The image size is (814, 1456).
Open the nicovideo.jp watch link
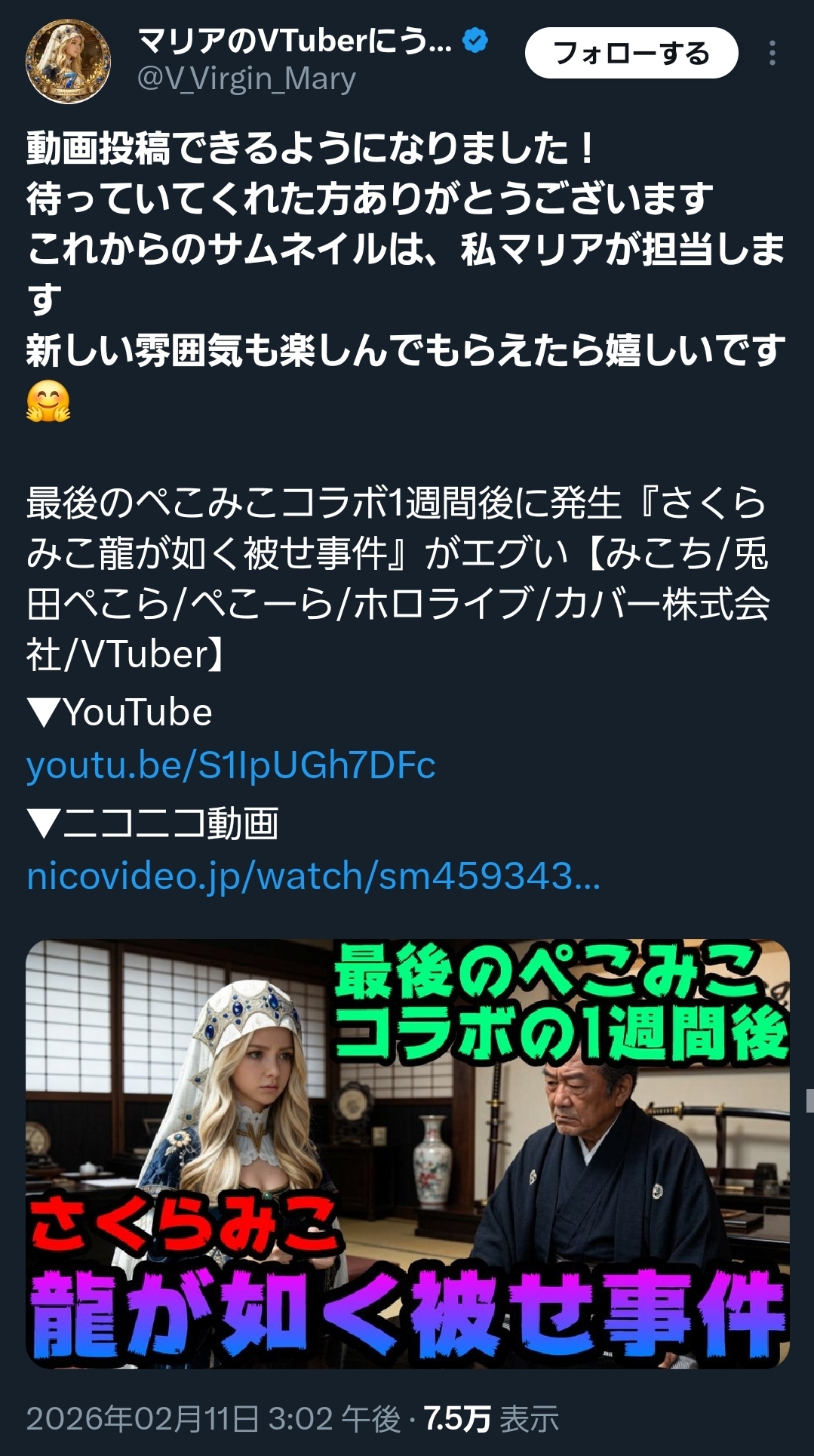(313, 876)
